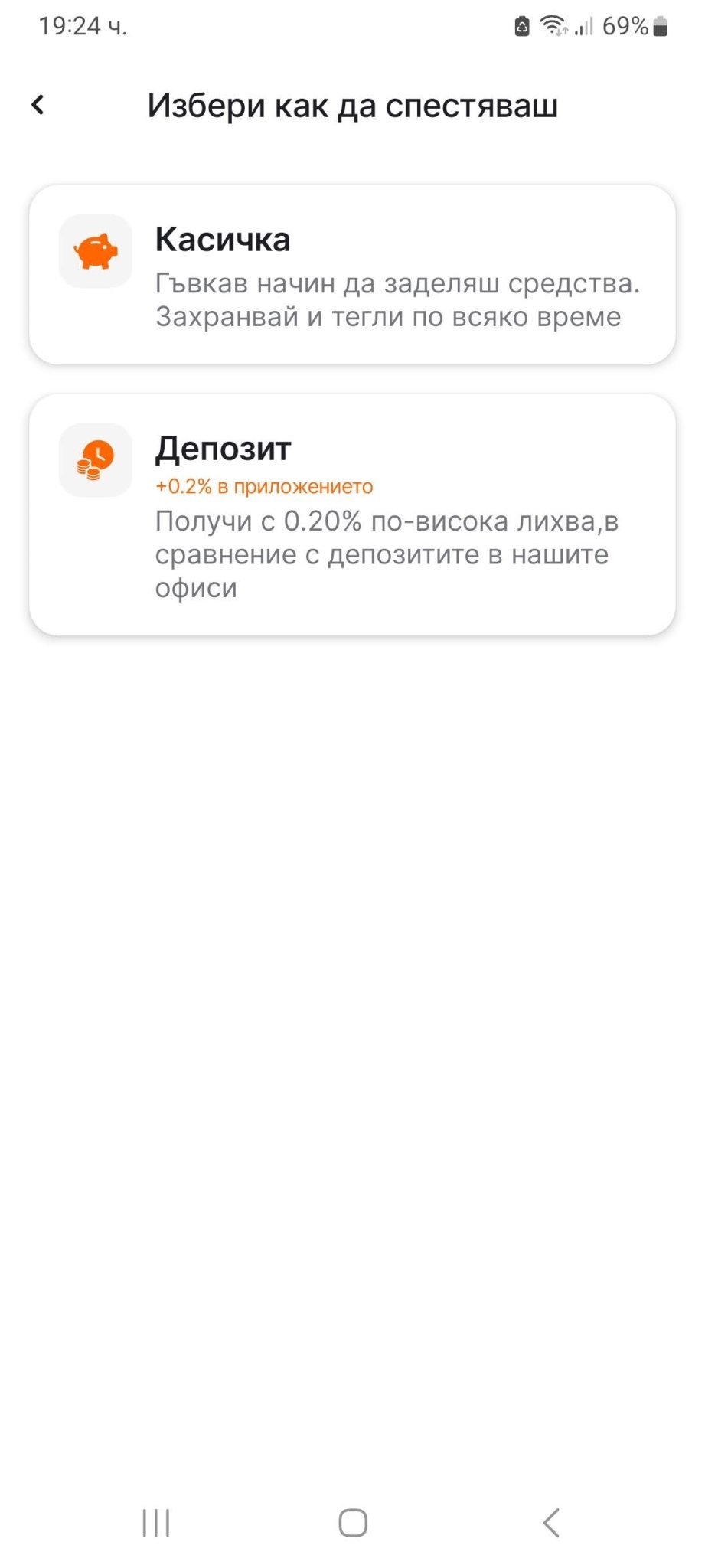705x1568 pixels.
Task: Open the recent apps overview
Action: coord(156,1523)
